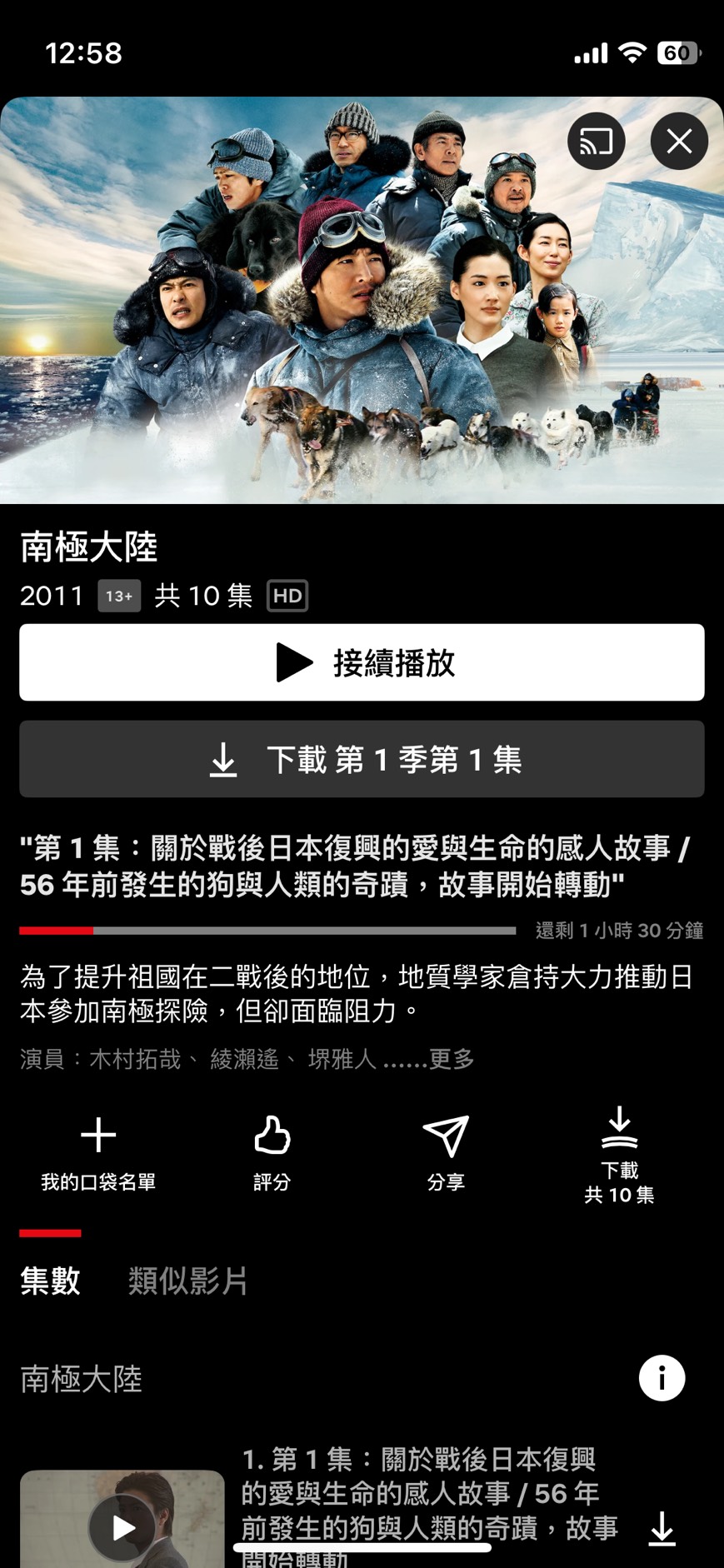Close the 南極大陸 detail page
This screenshot has width=724, height=1568.
(679, 142)
